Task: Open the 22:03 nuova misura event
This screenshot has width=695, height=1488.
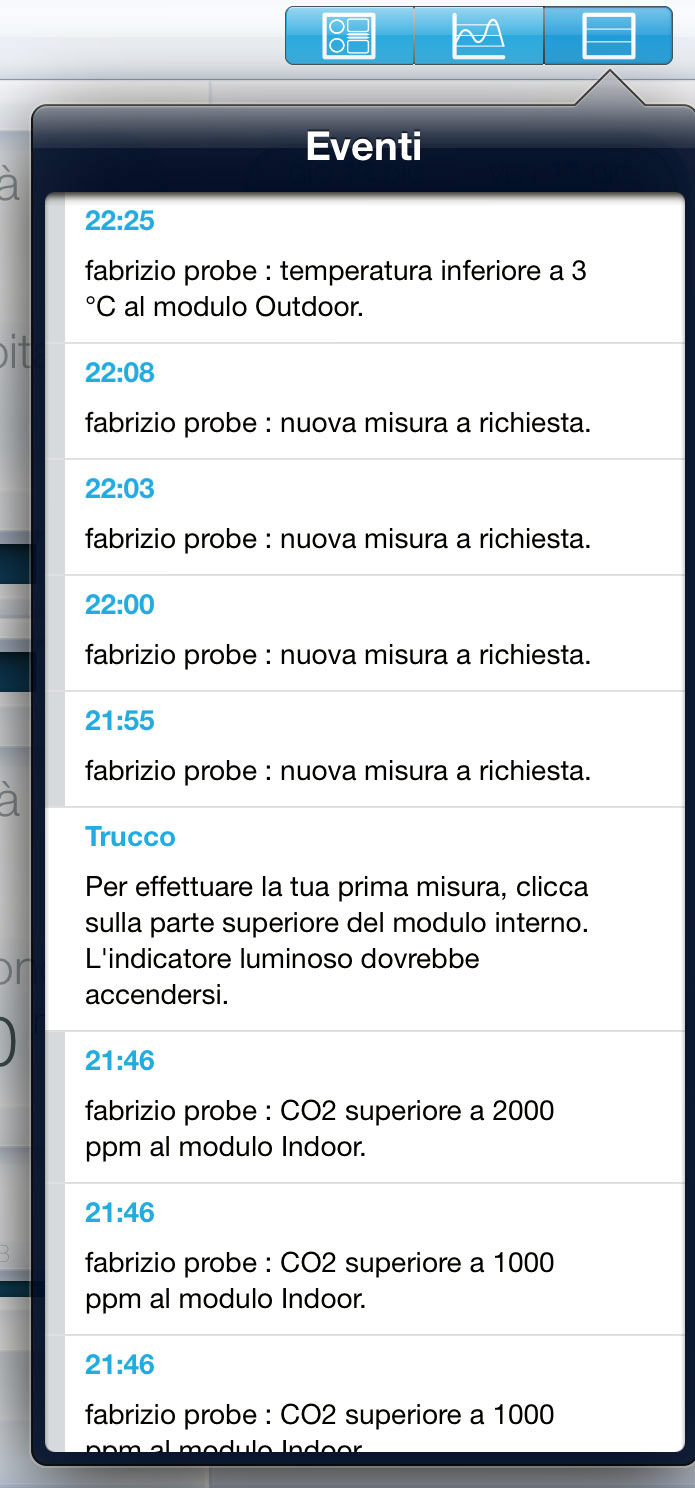Action: (365, 517)
